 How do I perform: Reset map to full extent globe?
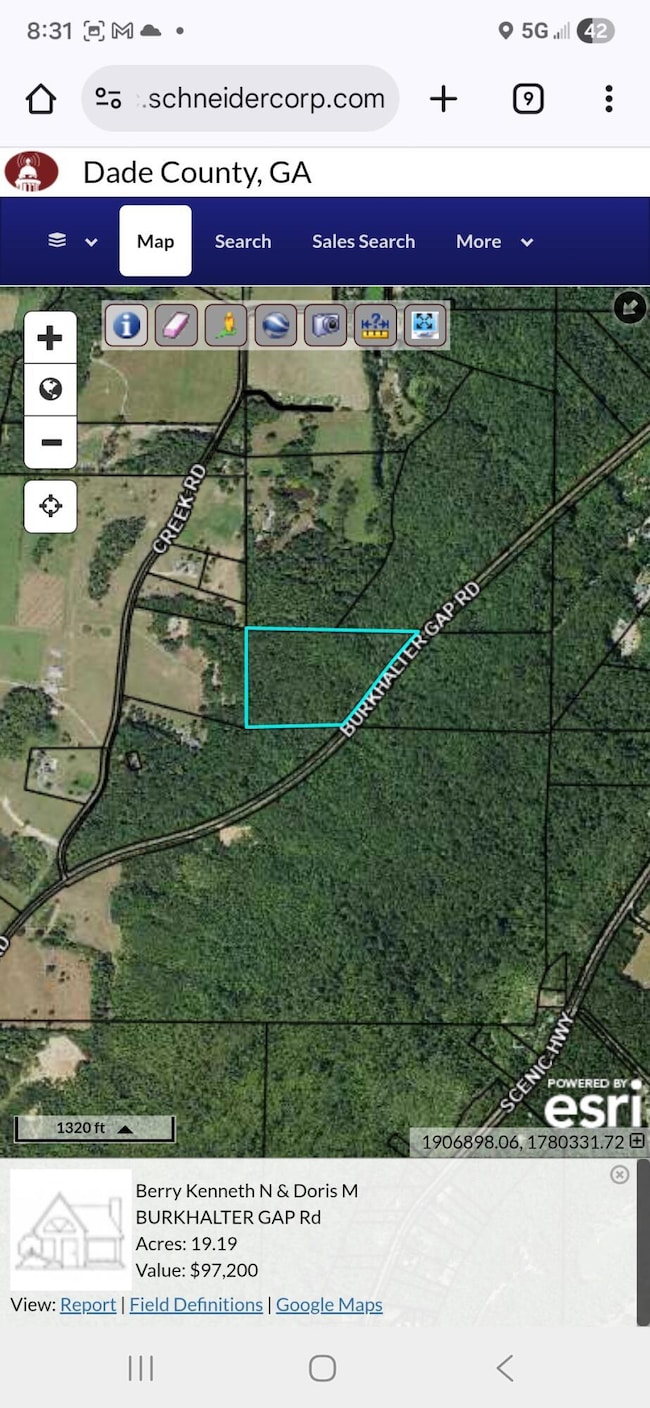[50, 390]
